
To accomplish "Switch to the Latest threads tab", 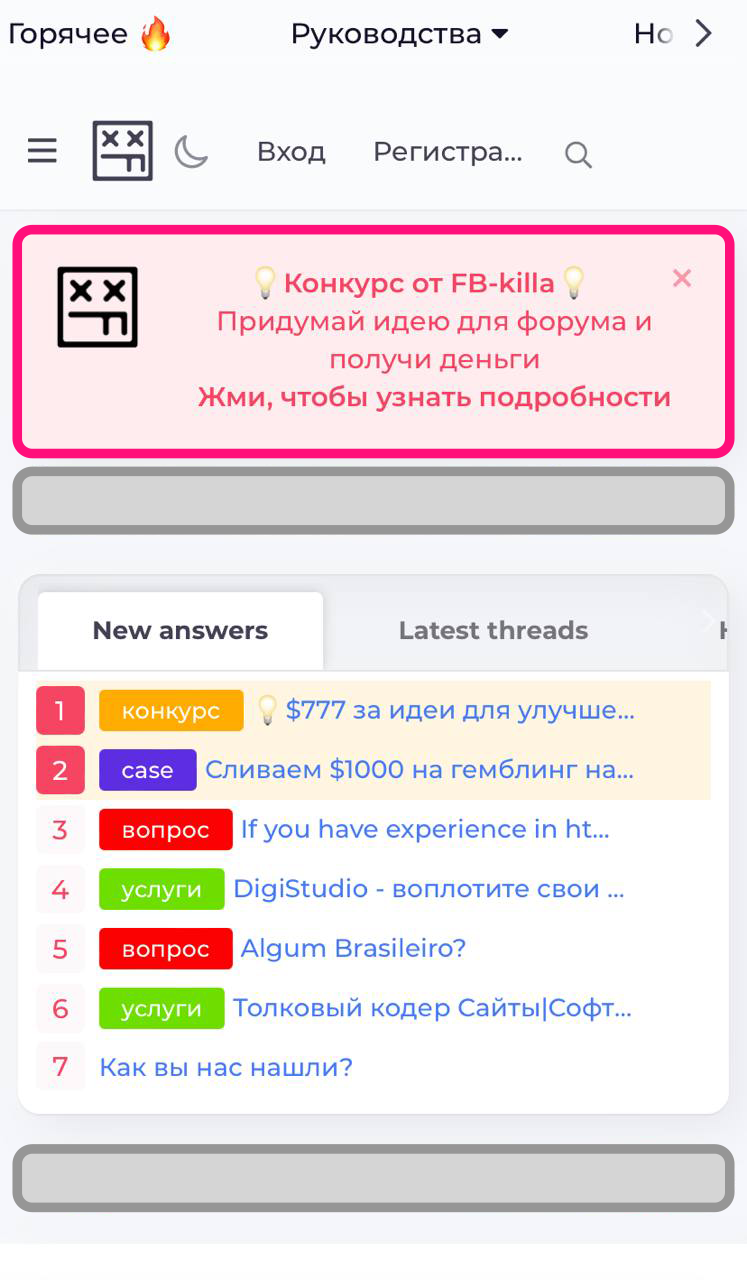I will [x=493, y=631].
